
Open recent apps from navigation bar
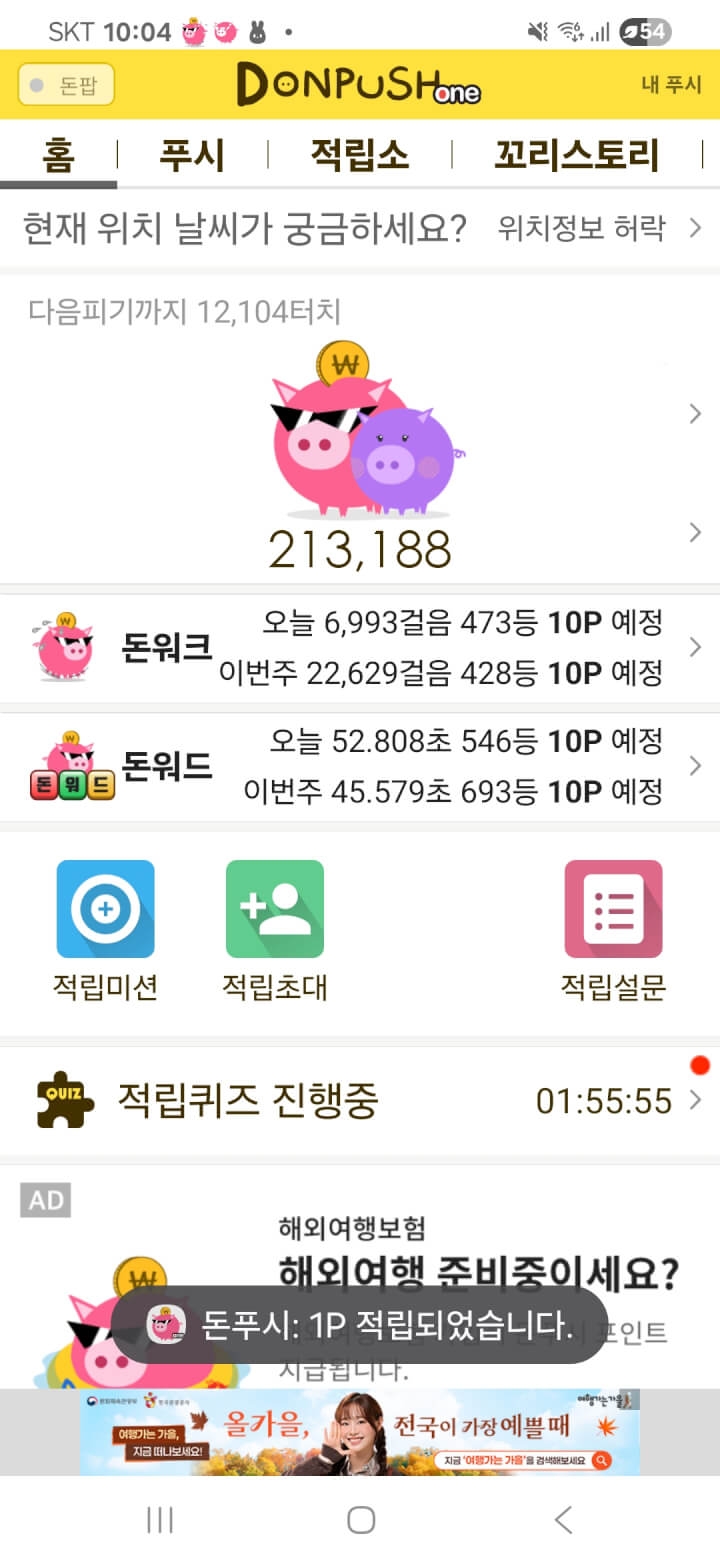coord(159,1520)
